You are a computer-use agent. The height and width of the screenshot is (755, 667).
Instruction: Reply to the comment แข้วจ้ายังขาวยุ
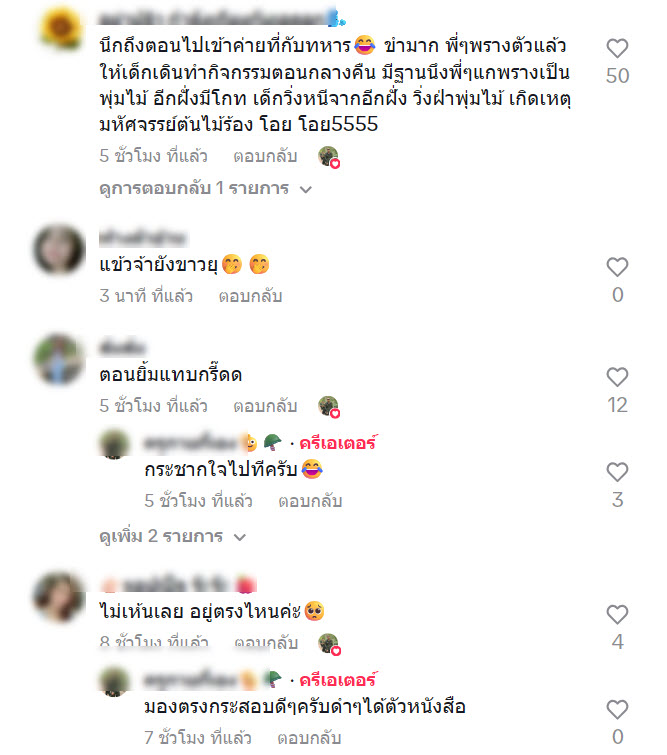251,296
